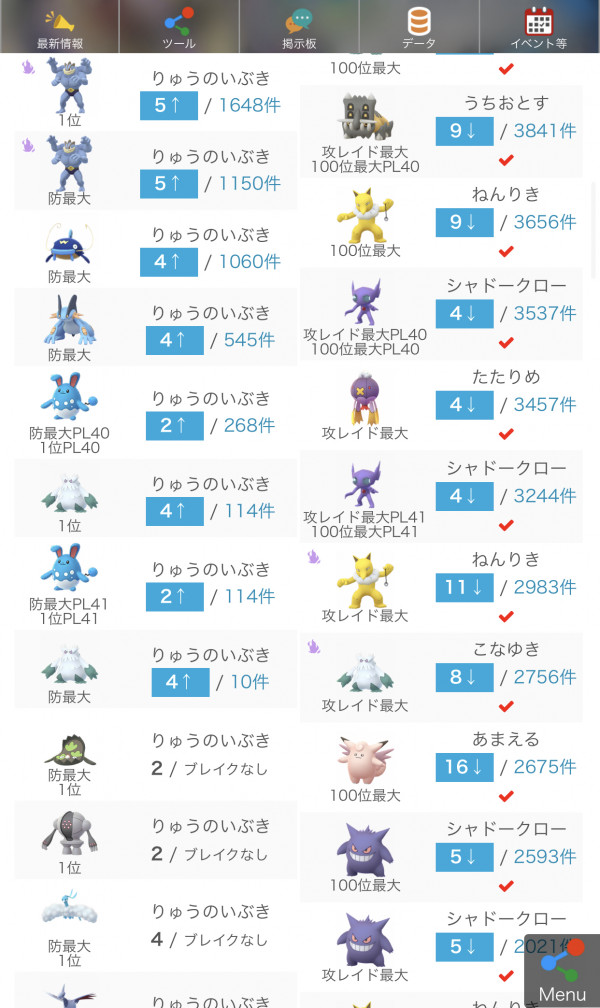Open the イベント等 tab
This screenshot has width=600, height=1008.
(x=539, y=27)
